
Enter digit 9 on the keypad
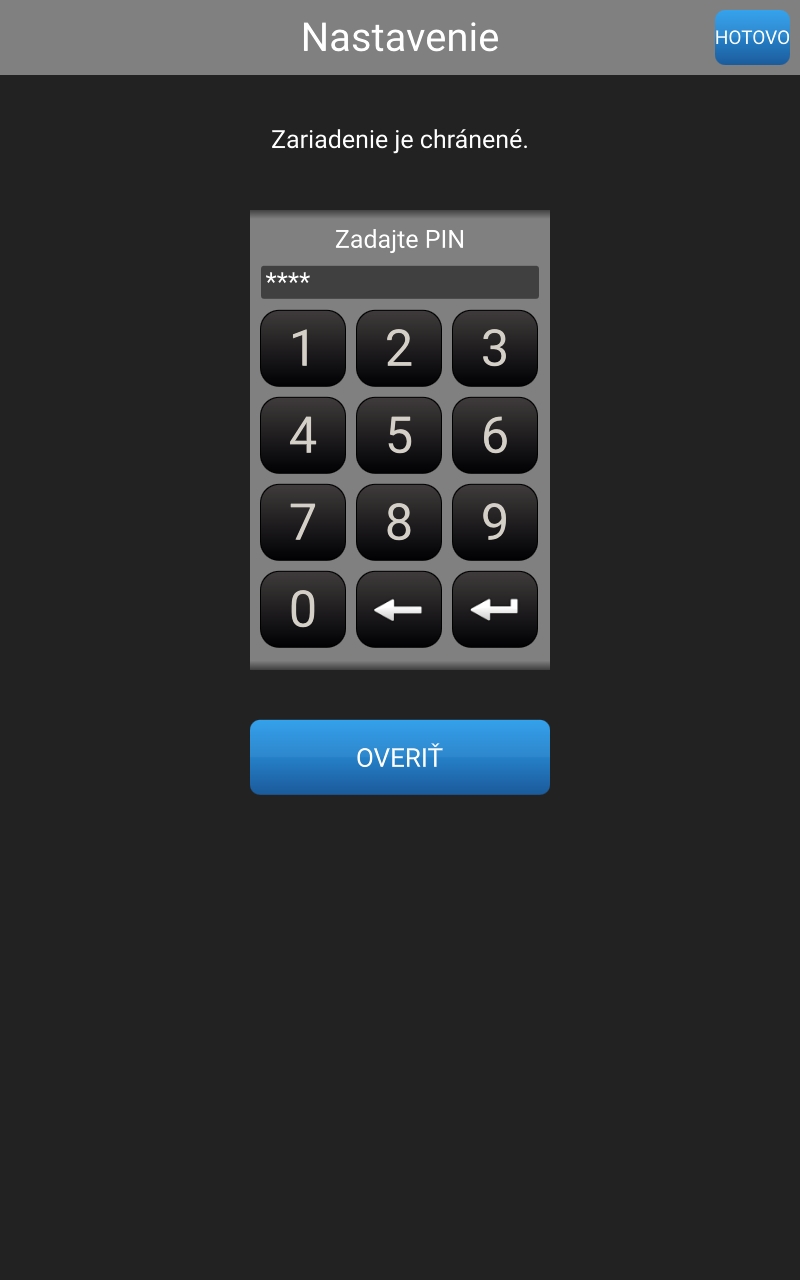[x=495, y=522]
